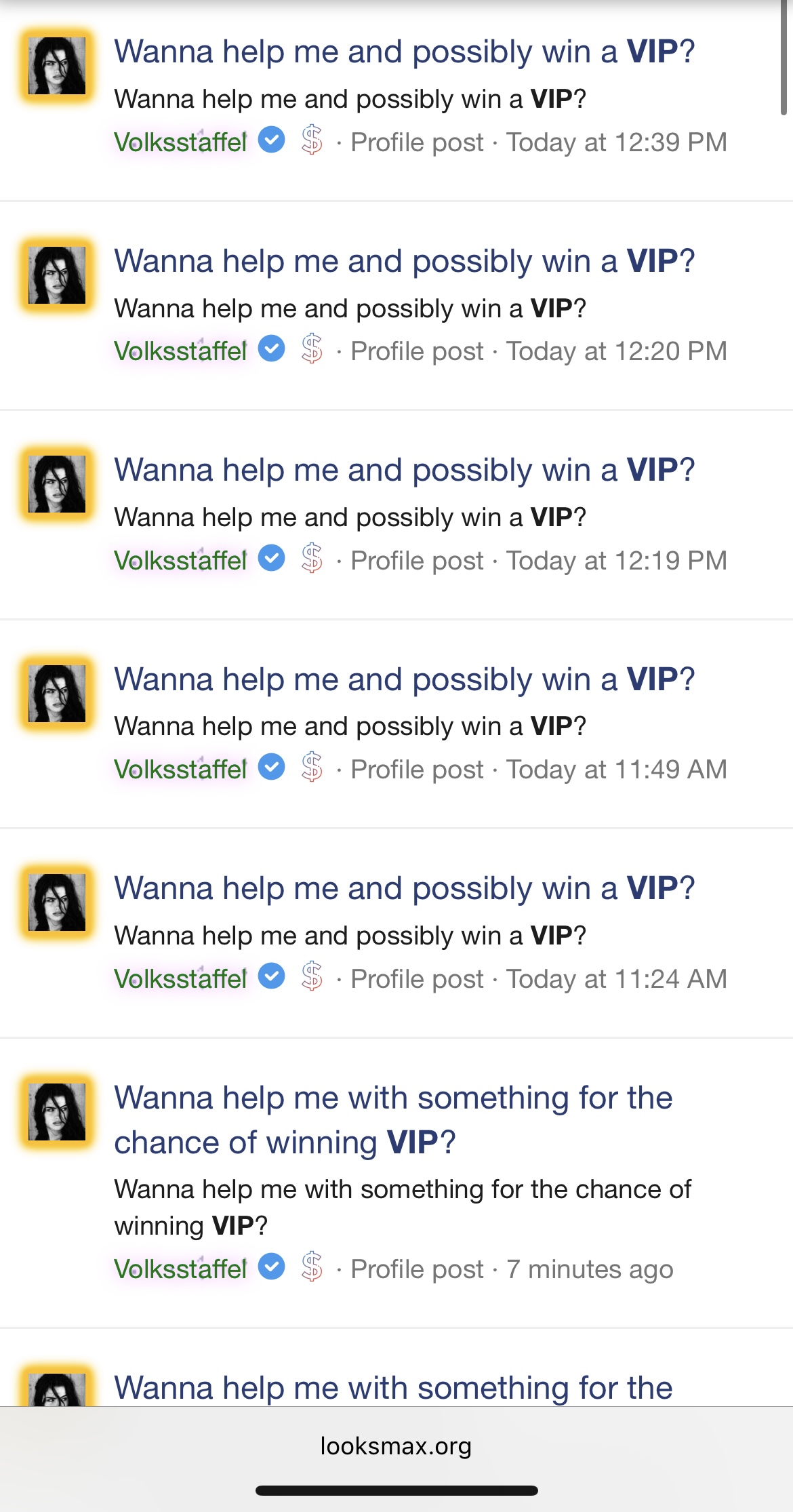Open Volksstaffel's profile on the 12:39 PM post
This screenshot has height=1512, width=793.
[x=180, y=142]
